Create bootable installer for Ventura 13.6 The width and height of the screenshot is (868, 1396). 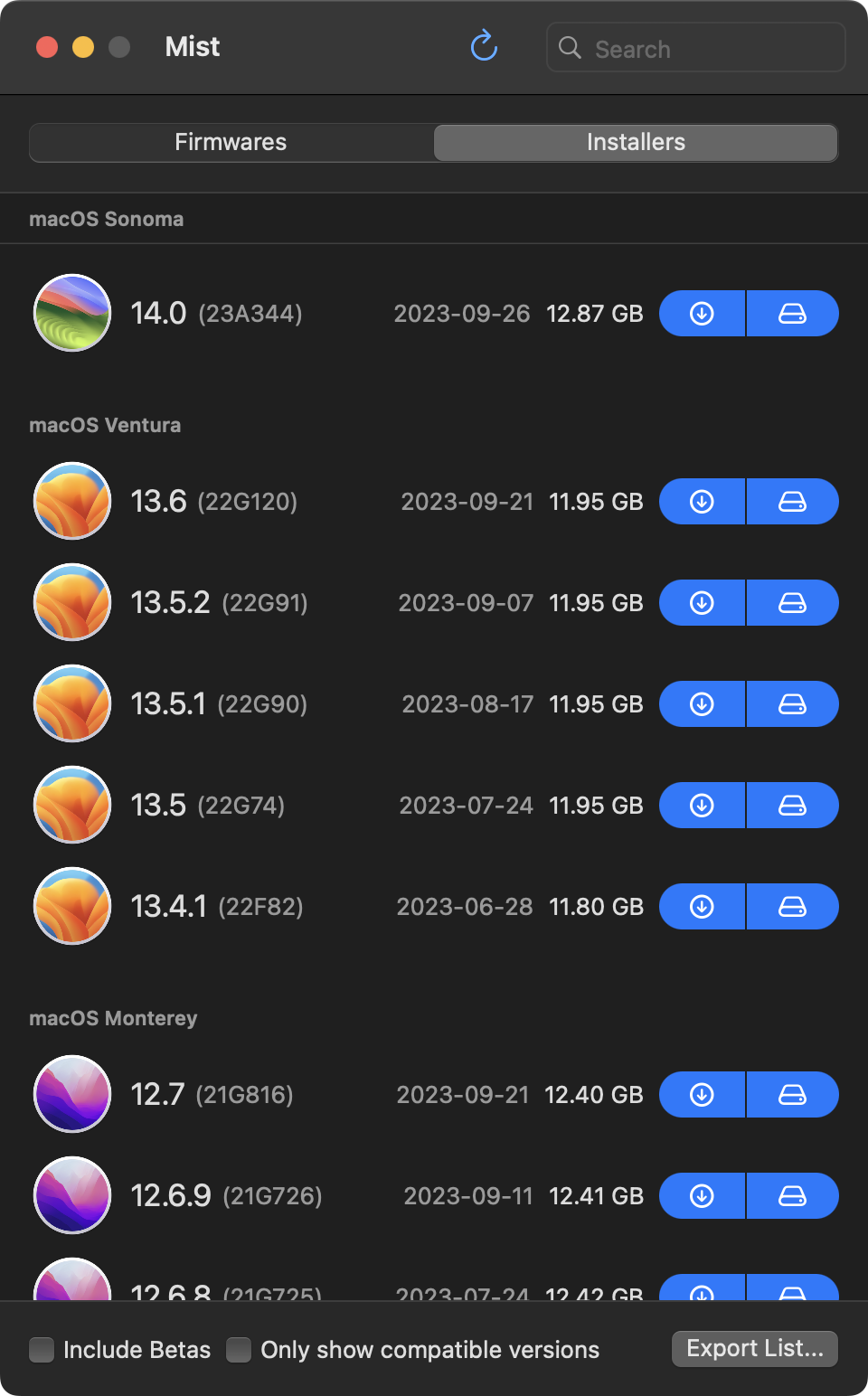coord(792,502)
